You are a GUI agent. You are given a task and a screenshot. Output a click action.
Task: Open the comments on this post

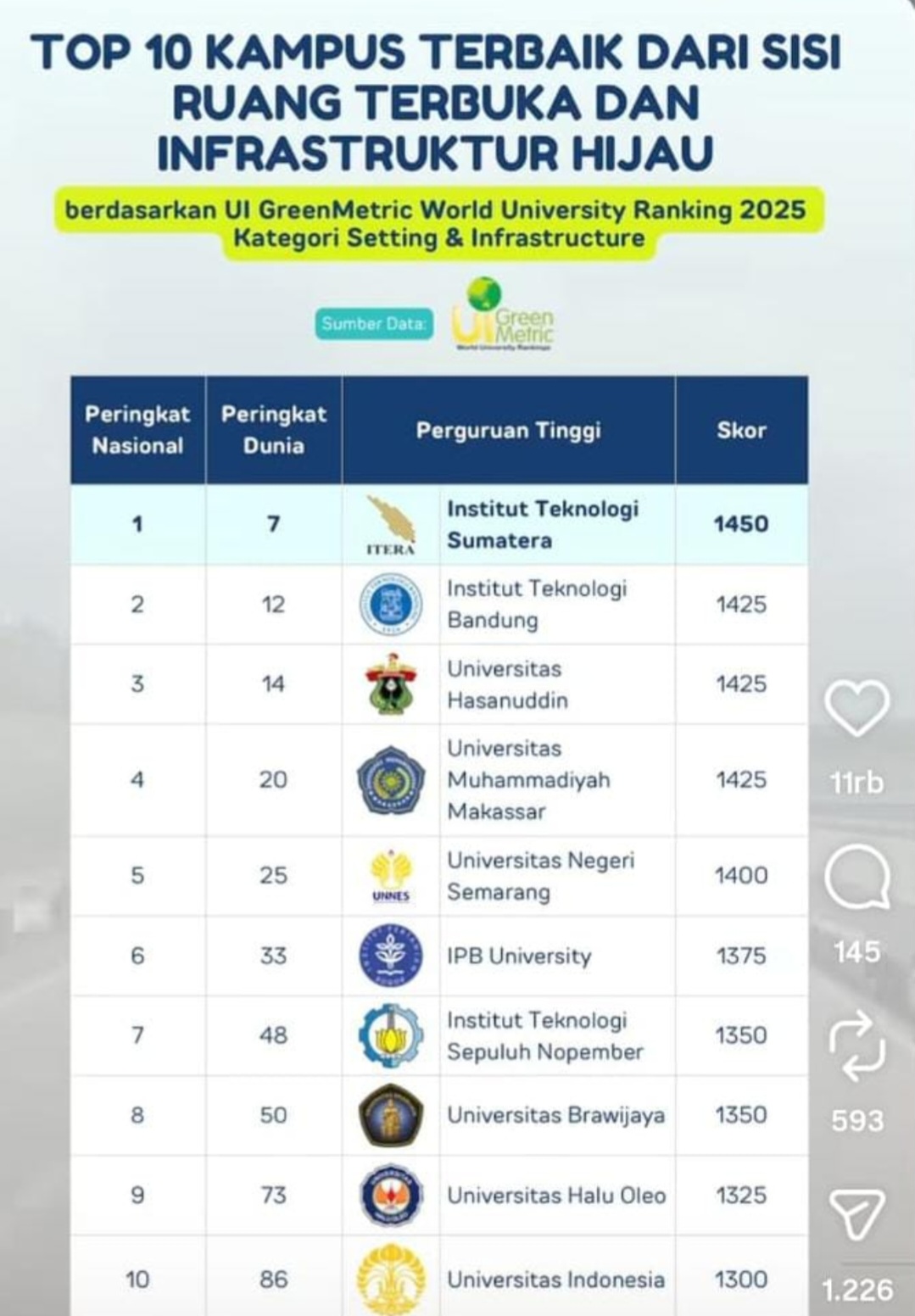[856, 880]
